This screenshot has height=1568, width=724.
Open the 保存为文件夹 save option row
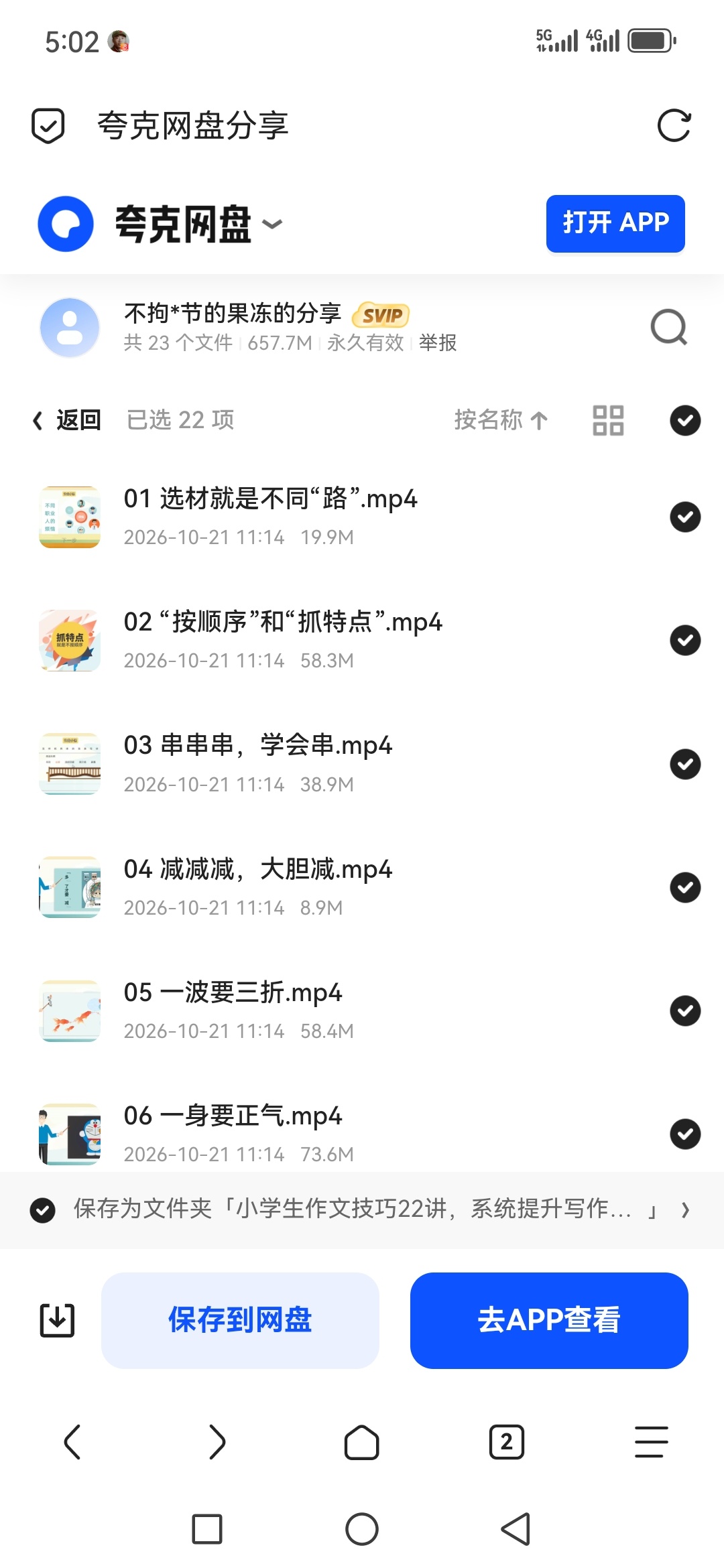(x=362, y=1210)
